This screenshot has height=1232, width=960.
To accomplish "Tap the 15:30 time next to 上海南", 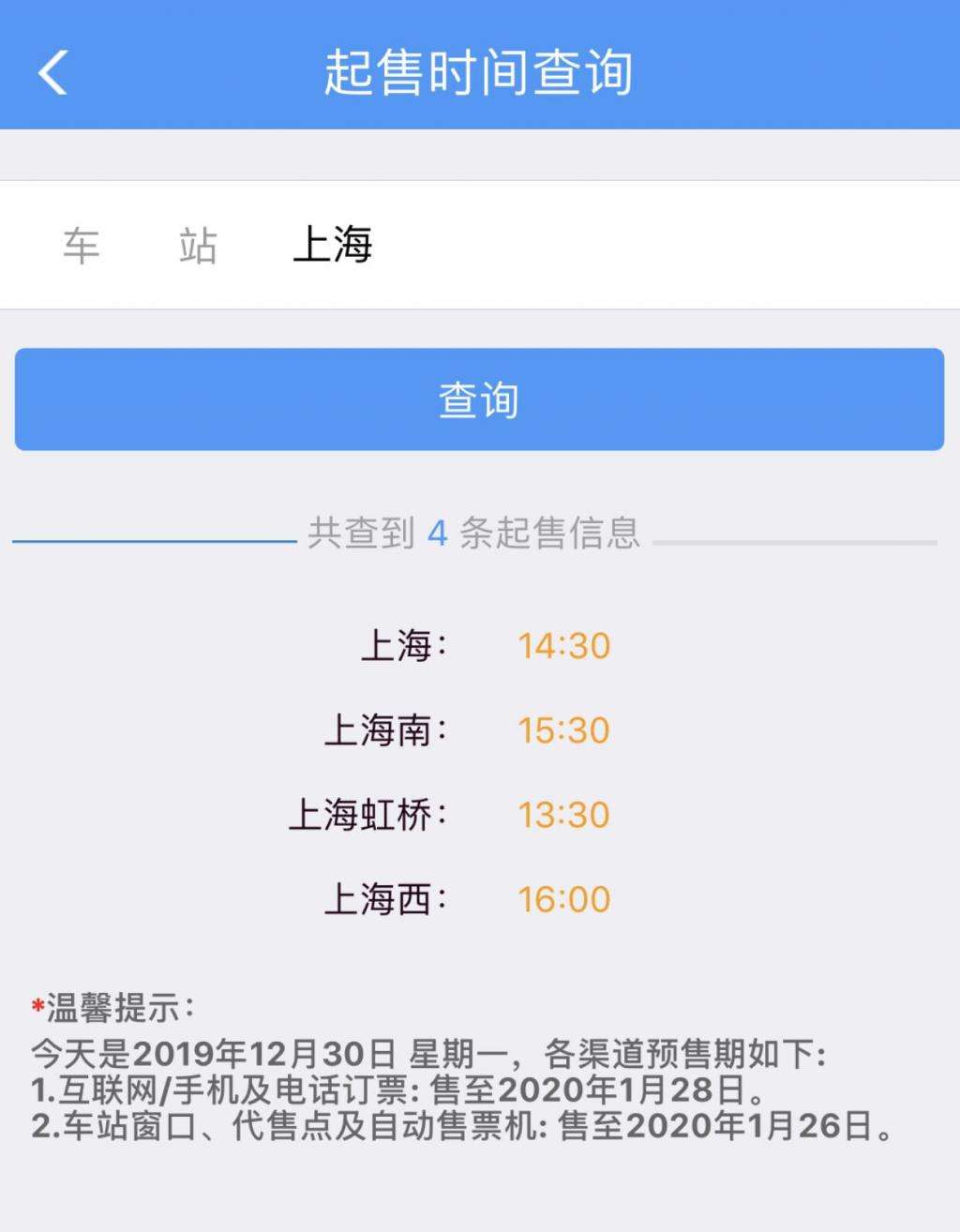I will point(565,729).
